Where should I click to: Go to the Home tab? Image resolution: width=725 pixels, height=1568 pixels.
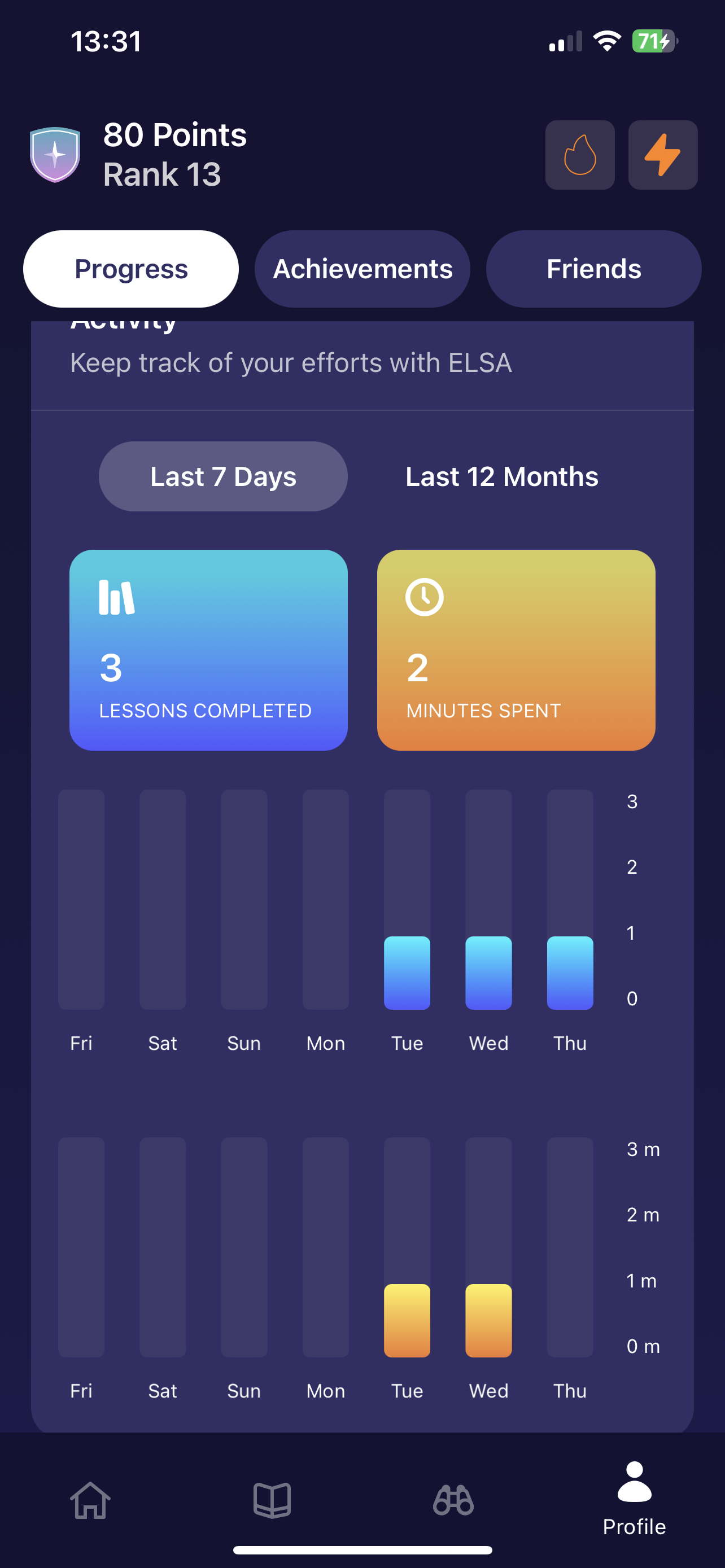pos(91,1500)
